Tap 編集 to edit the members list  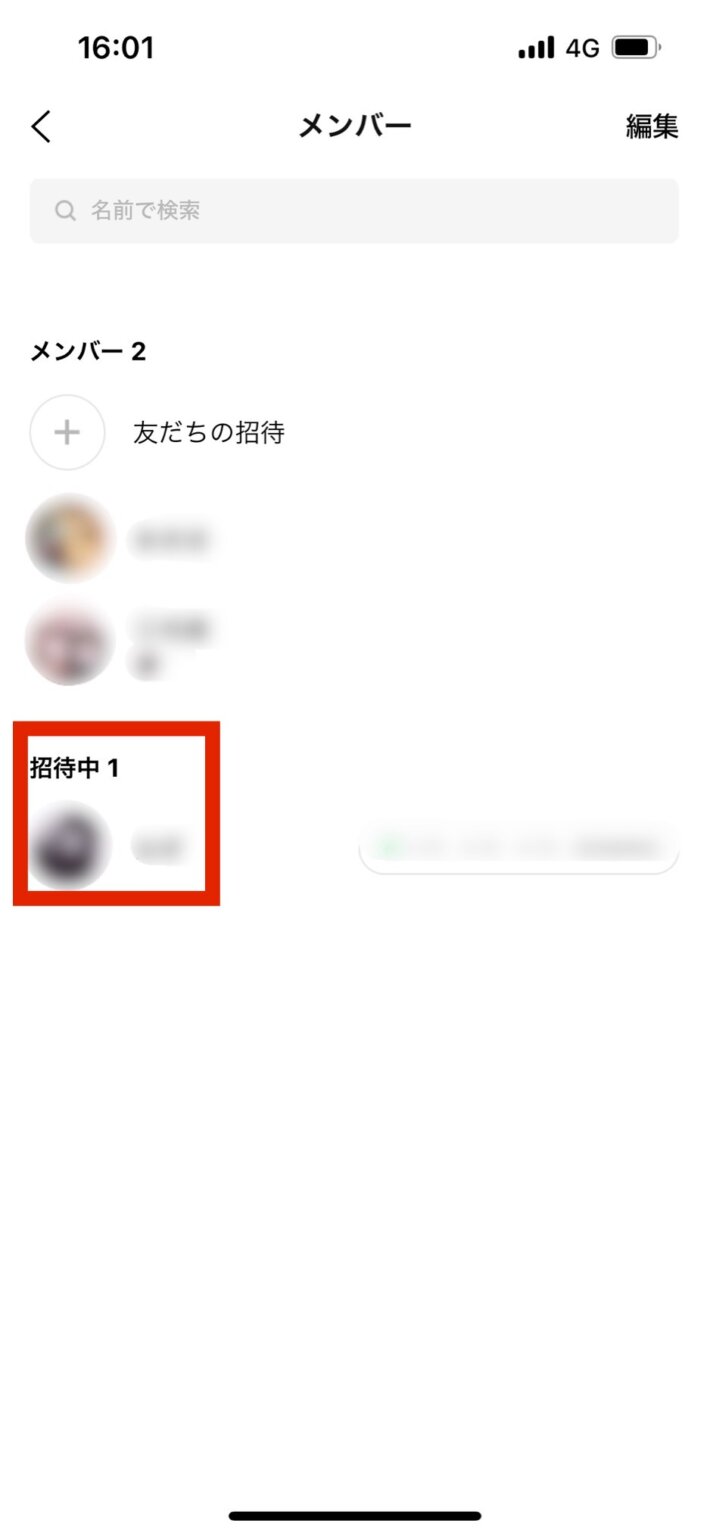pos(651,127)
